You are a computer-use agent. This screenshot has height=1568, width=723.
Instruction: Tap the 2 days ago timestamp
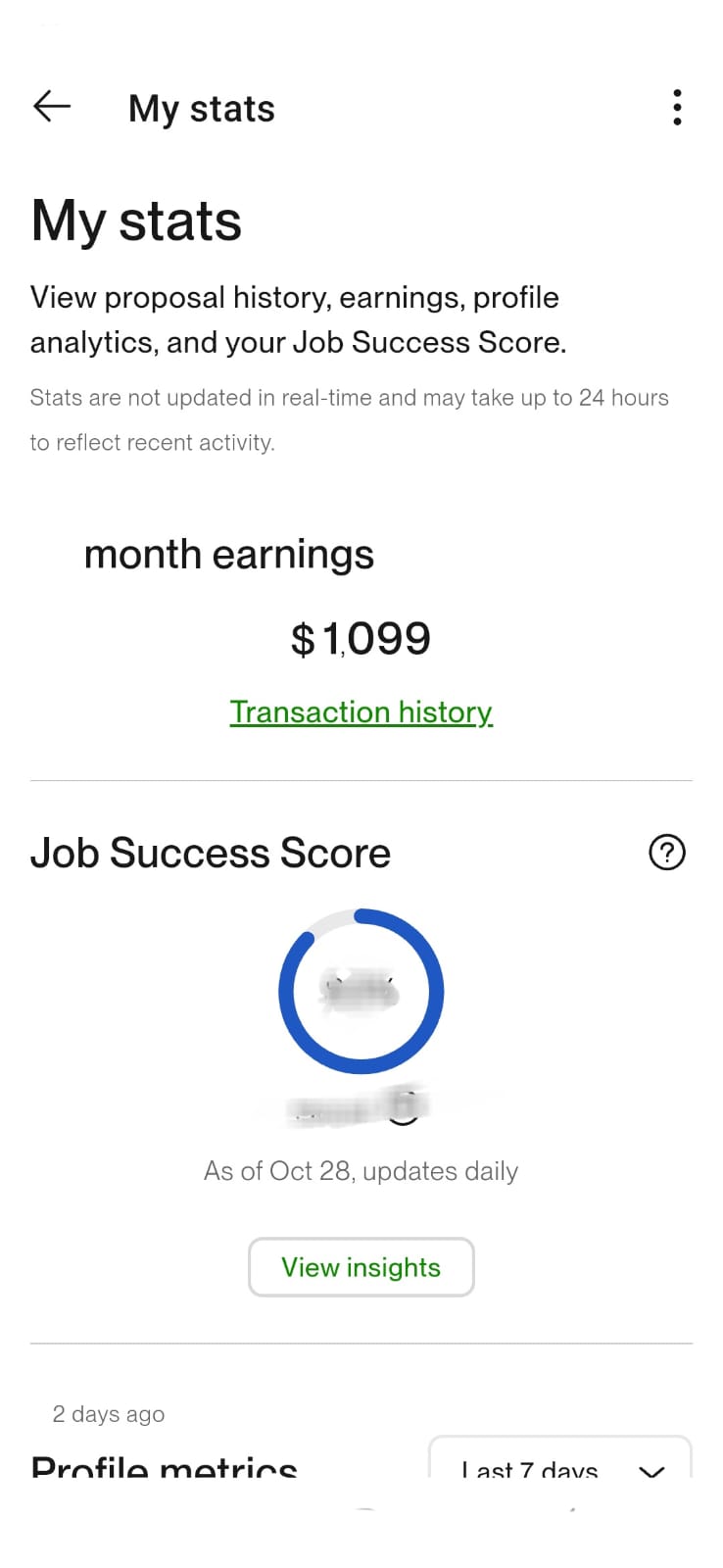coord(108,1413)
